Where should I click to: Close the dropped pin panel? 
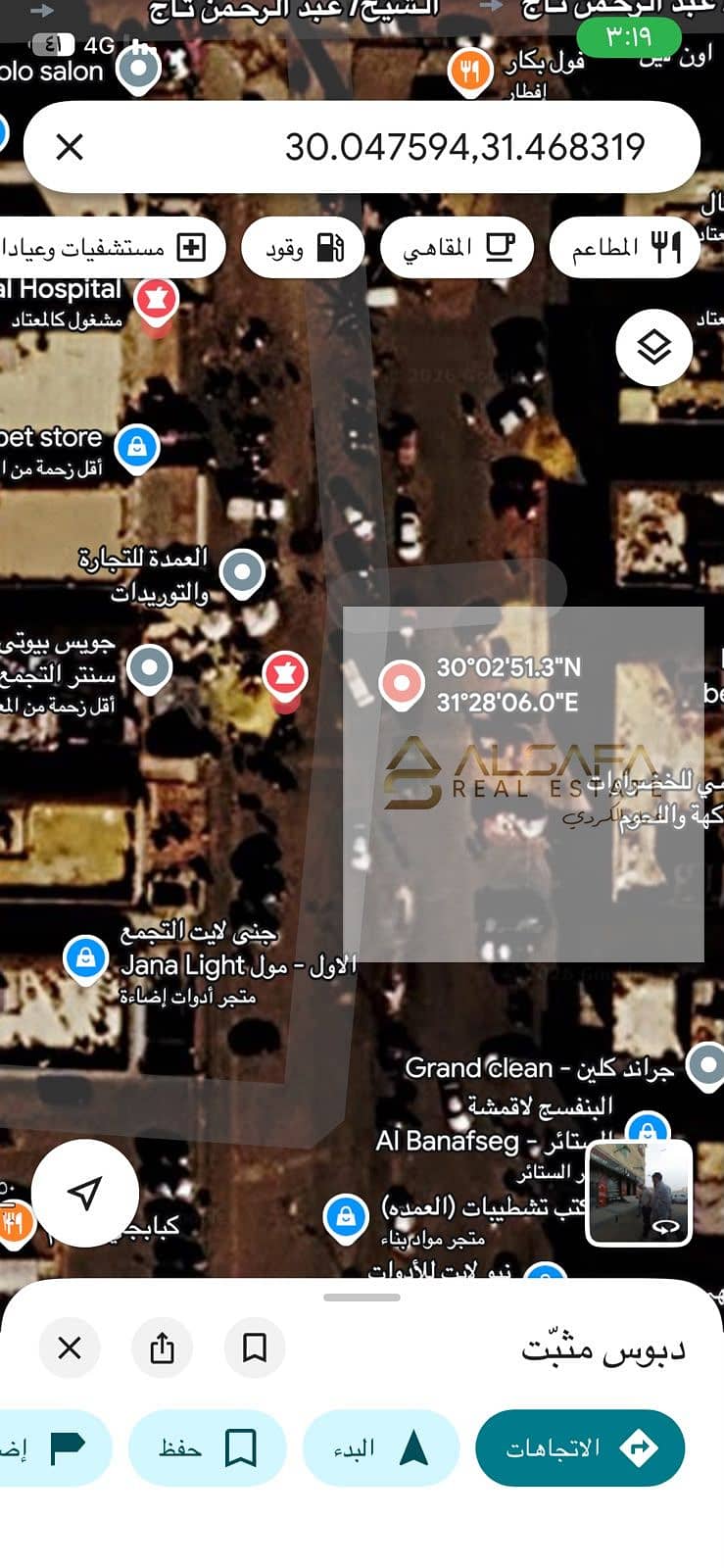point(70,1347)
